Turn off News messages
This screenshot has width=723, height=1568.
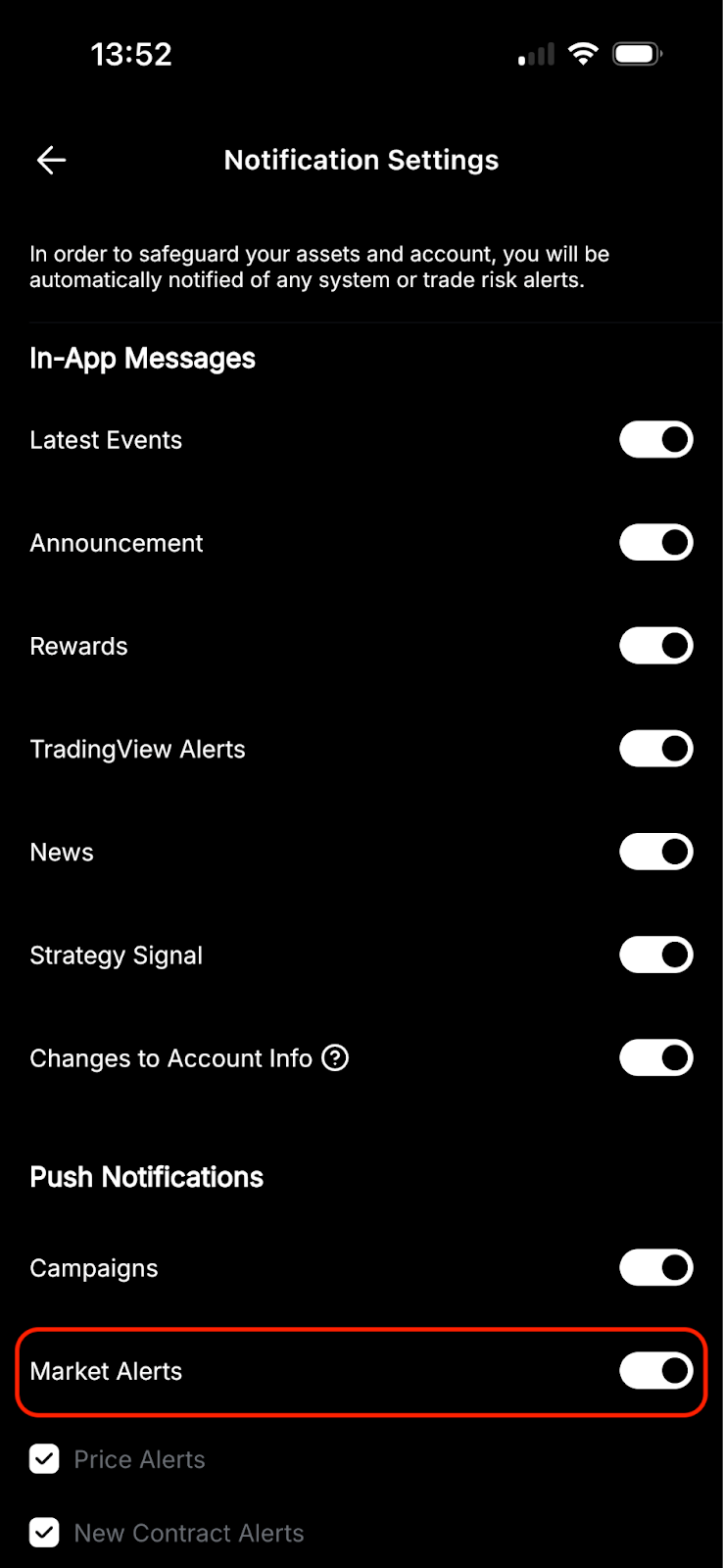tap(655, 852)
